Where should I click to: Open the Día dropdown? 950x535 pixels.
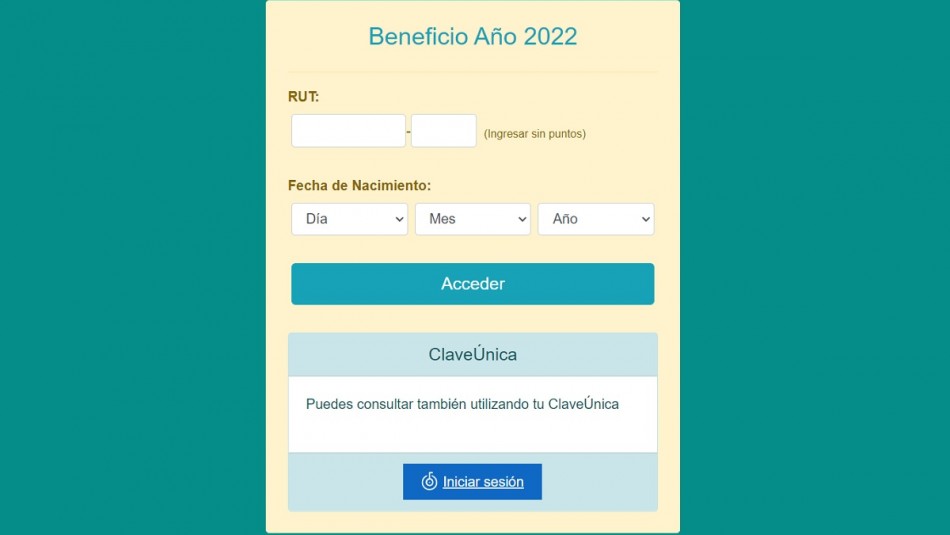[x=349, y=219]
